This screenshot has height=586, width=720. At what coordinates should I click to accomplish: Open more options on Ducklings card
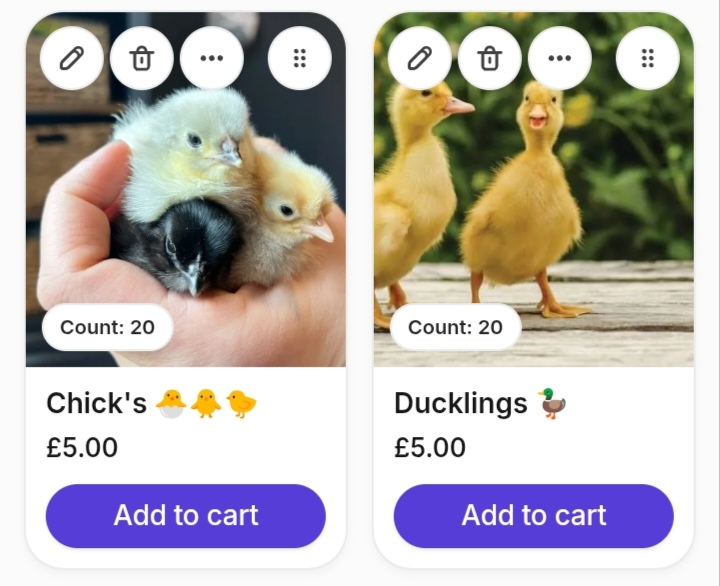(559, 58)
